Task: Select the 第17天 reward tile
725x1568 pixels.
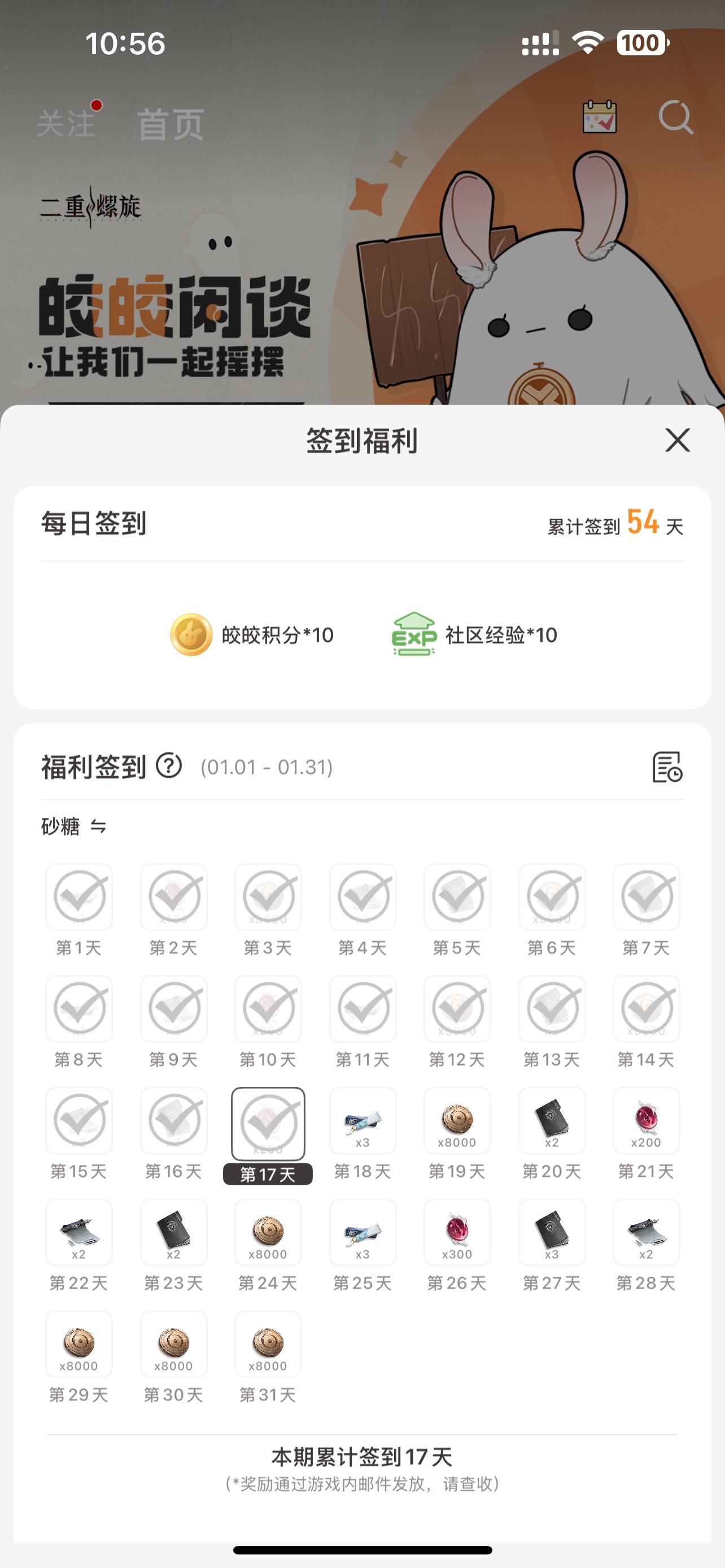Action: tap(268, 1124)
